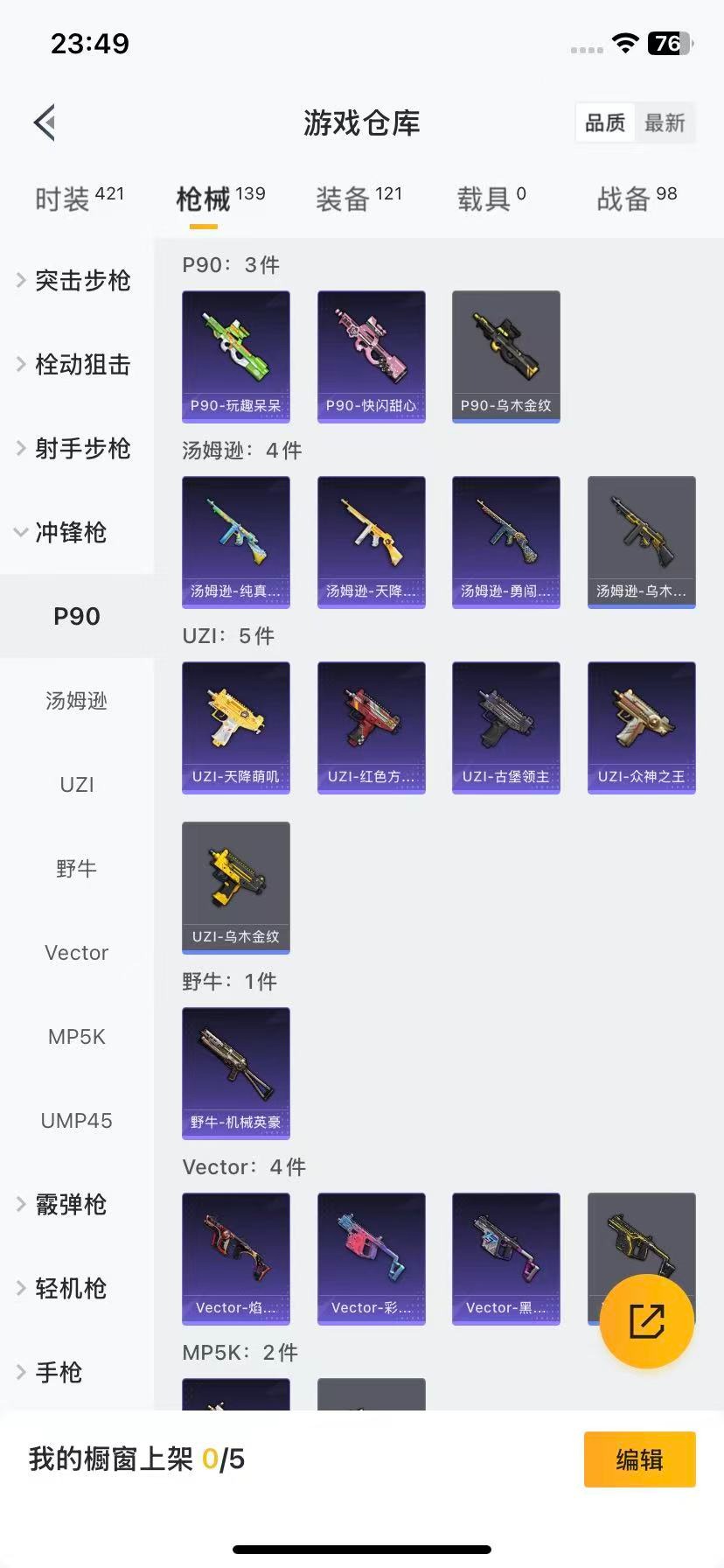Open the Vector-焰 weapon card
Screen dimensions: 724x1568
235,1258
